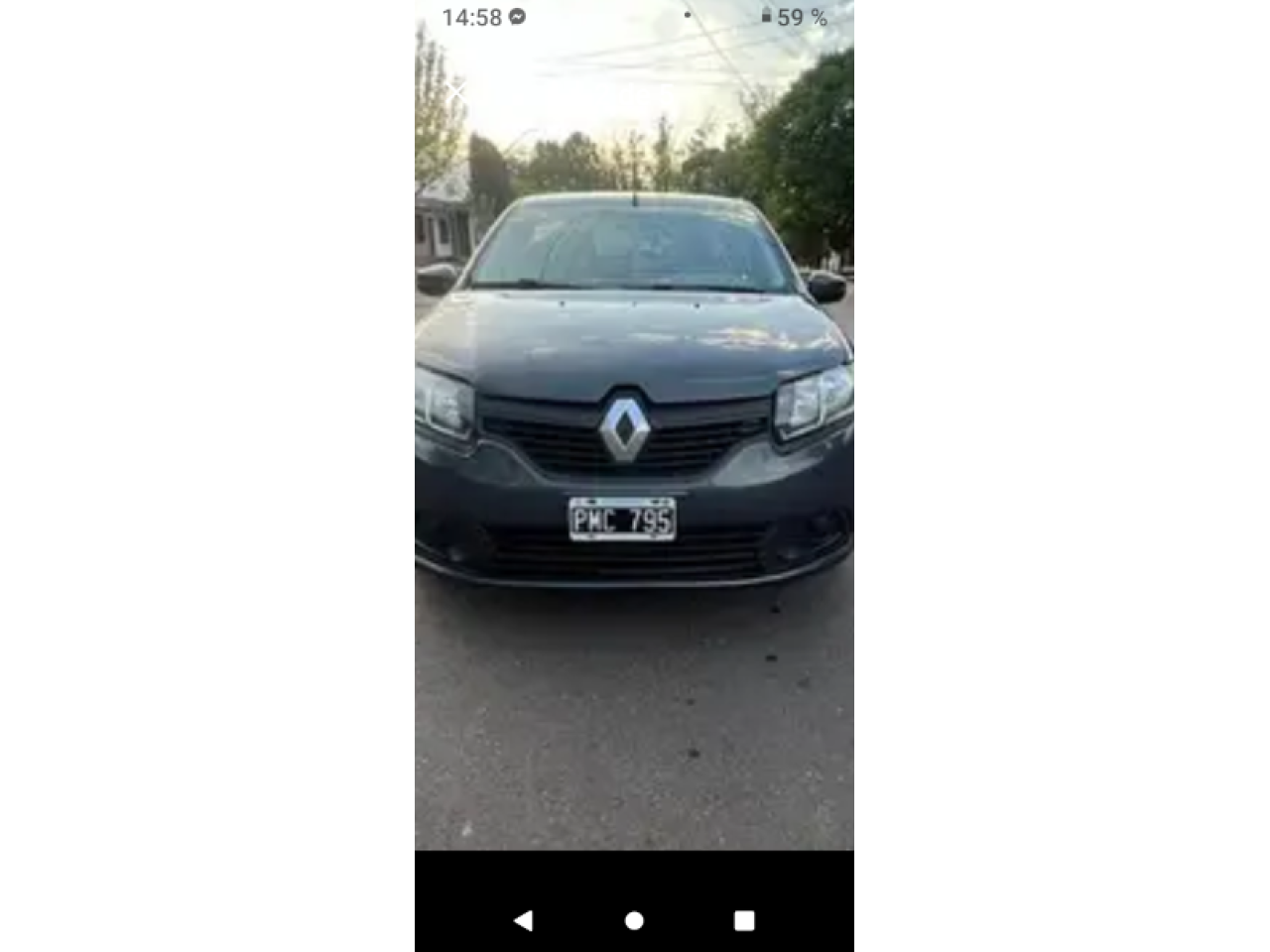Open the recent apps overview
The width and height of the screenshot is (1270, 952).
coord(744,920)
